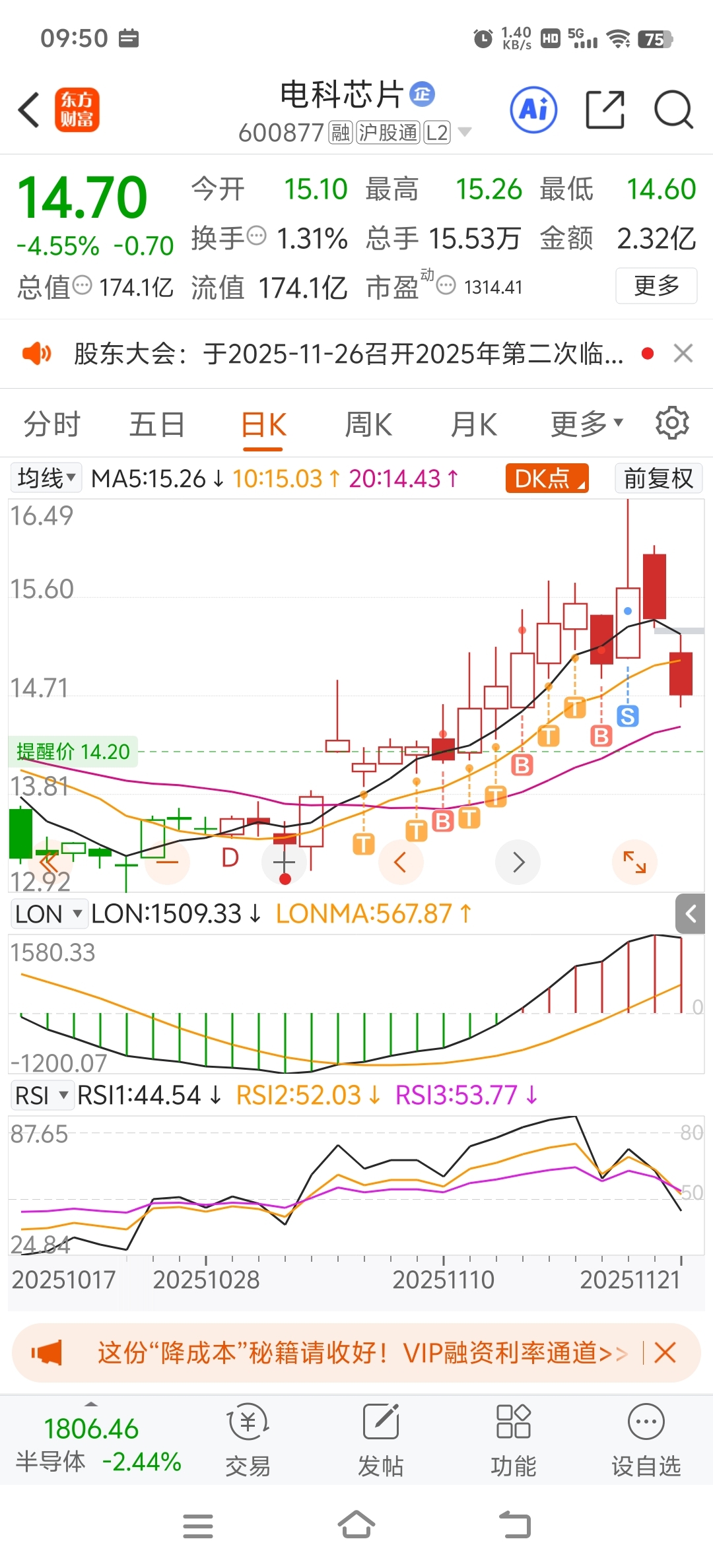
Task: Open the LON indicator dropdown
Action: pyautogui.click(x=49, y=914)
